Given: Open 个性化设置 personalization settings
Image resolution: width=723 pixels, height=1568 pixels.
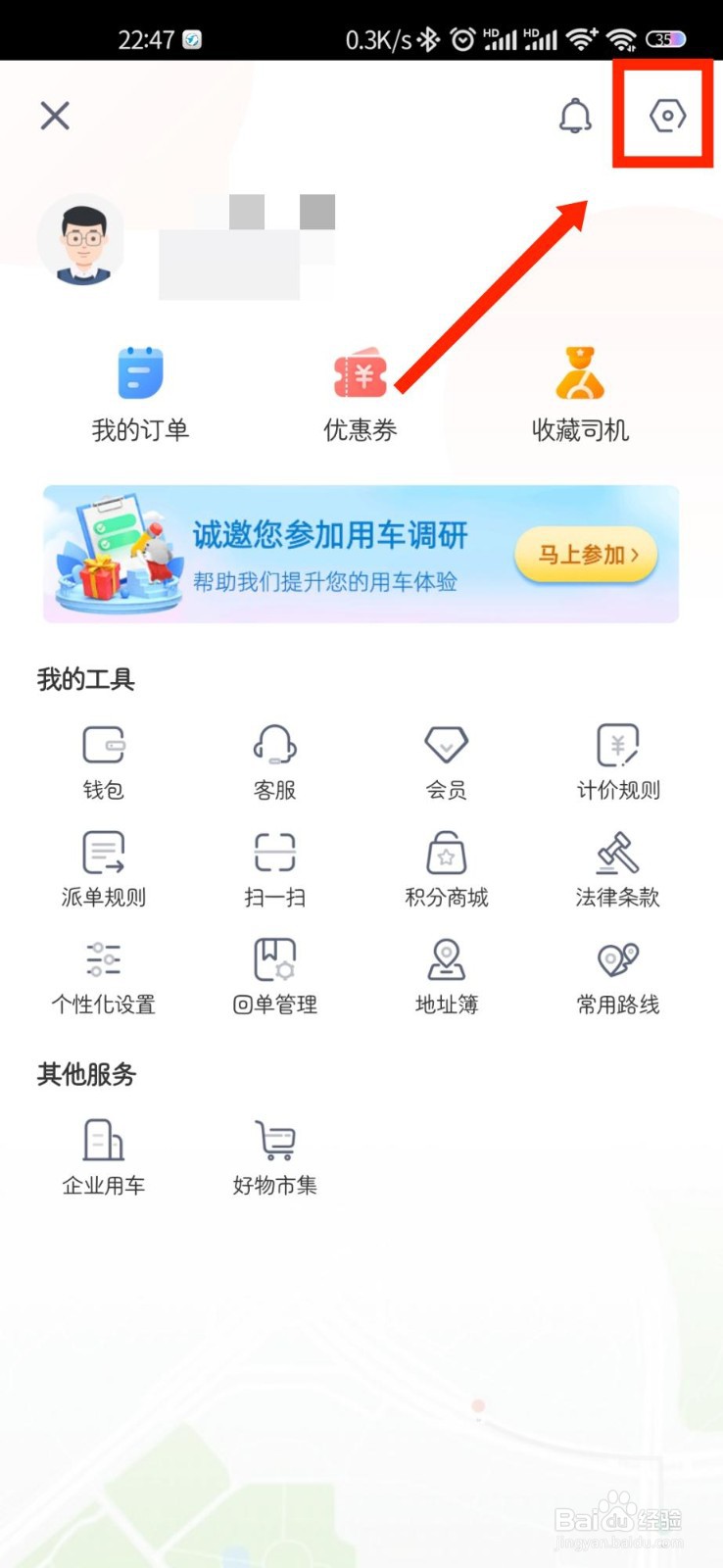Looking at the screenshot, I should pos(102,975).
